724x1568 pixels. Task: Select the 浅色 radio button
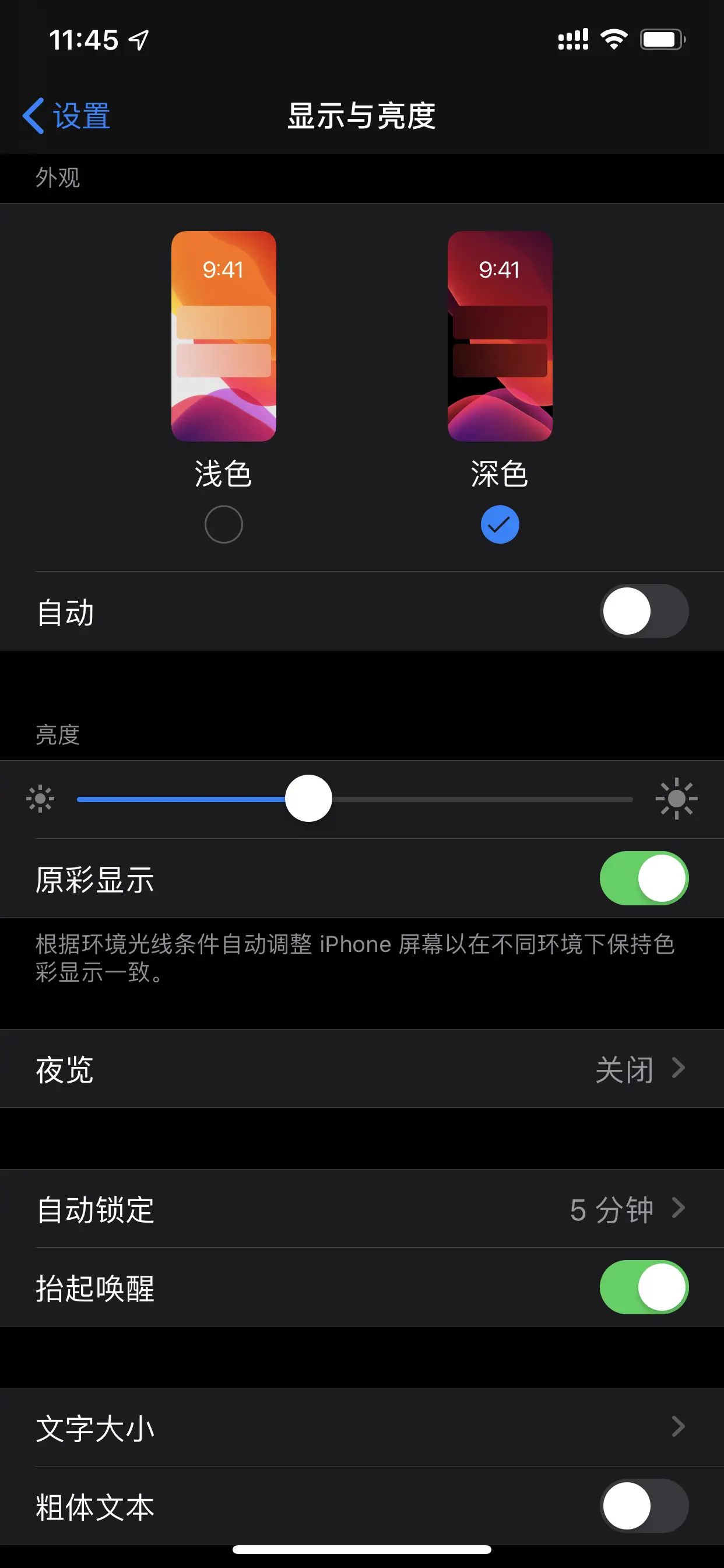(x=223, y=524)
